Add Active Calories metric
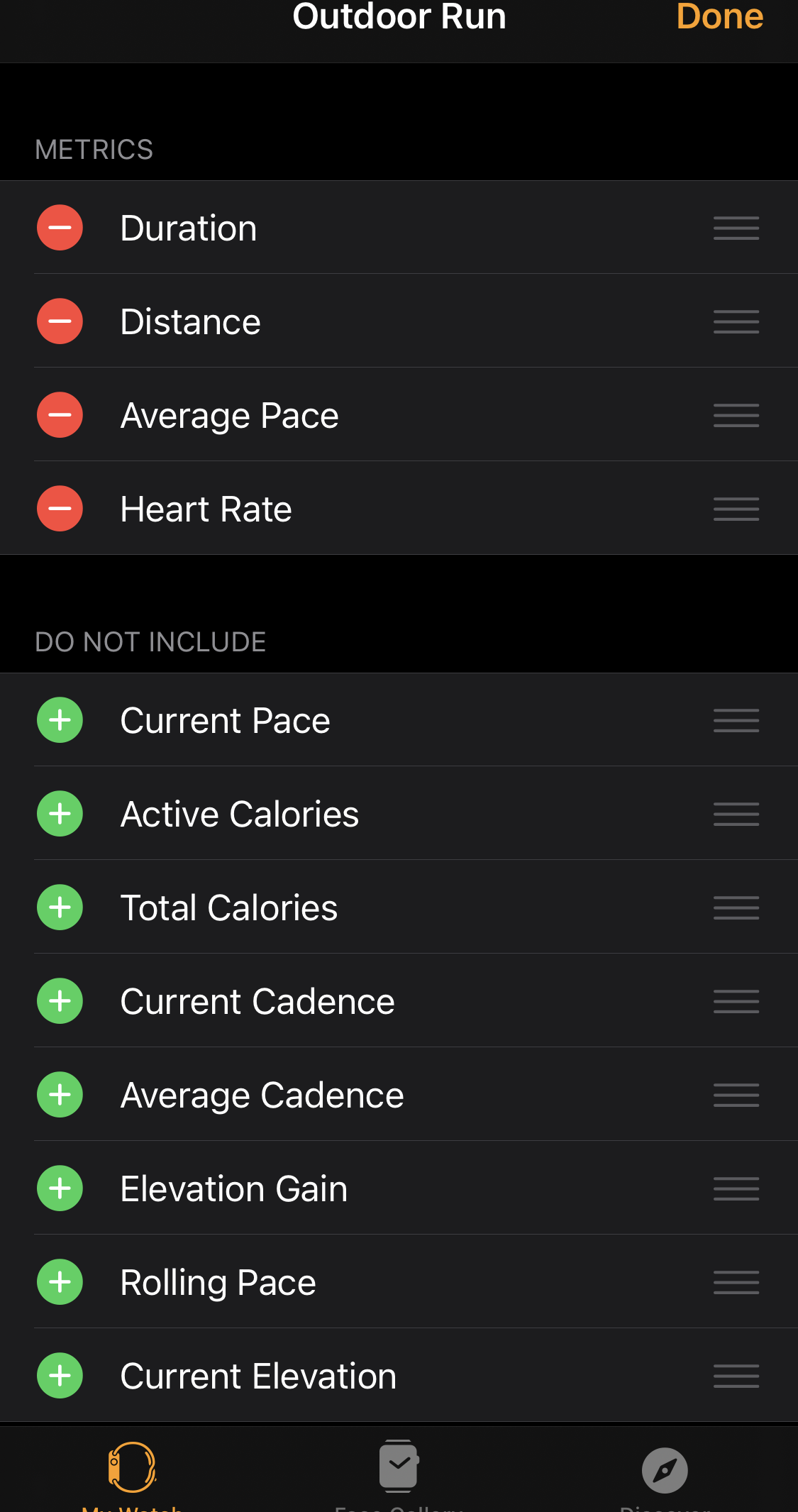The height and width of the screenshot is (1512, 798). [x=60, y=814]
